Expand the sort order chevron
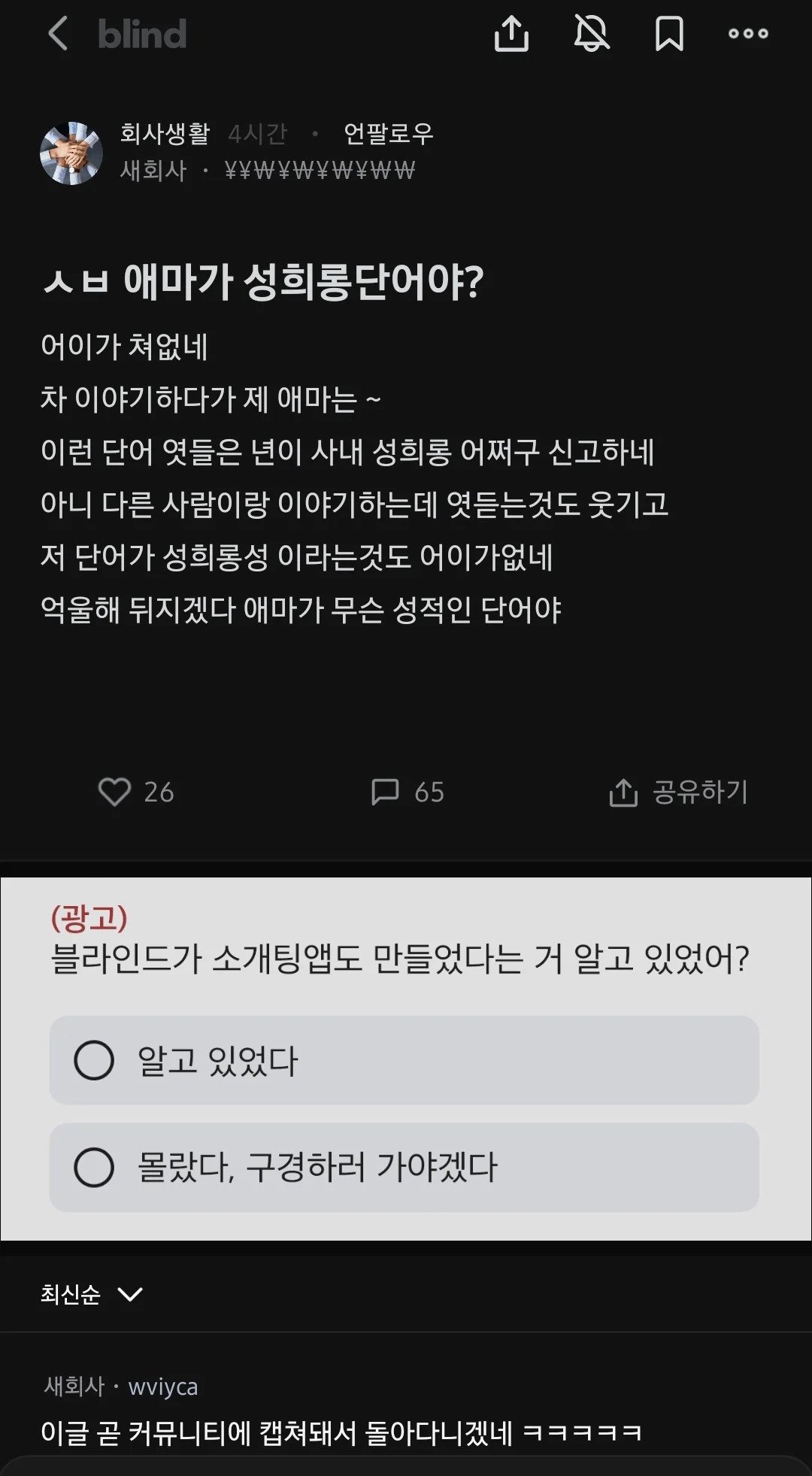The height and width of the screenshot is (1476, 812). pos(129,1295)
